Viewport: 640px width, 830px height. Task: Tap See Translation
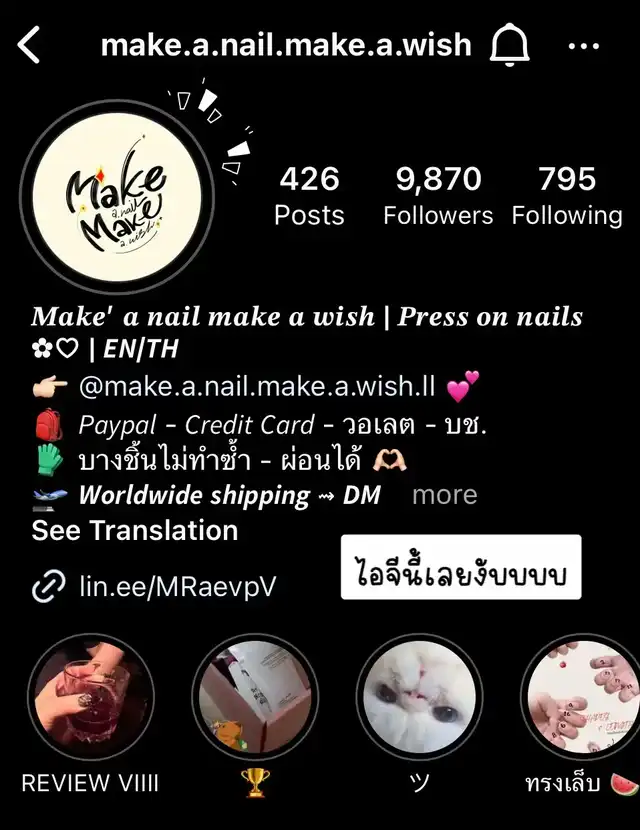tap(135, 530)
